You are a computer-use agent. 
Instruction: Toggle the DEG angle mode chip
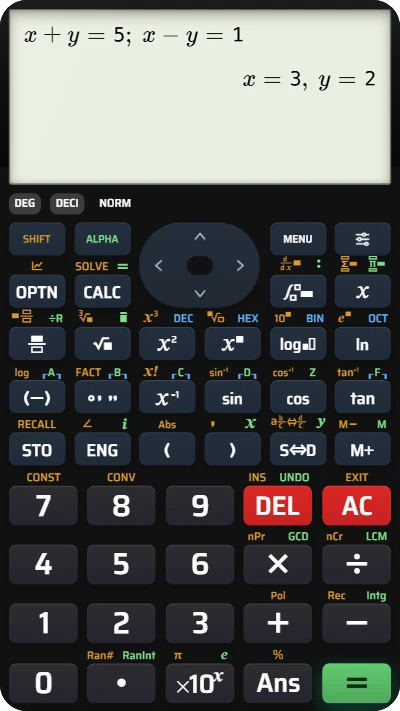25,203
